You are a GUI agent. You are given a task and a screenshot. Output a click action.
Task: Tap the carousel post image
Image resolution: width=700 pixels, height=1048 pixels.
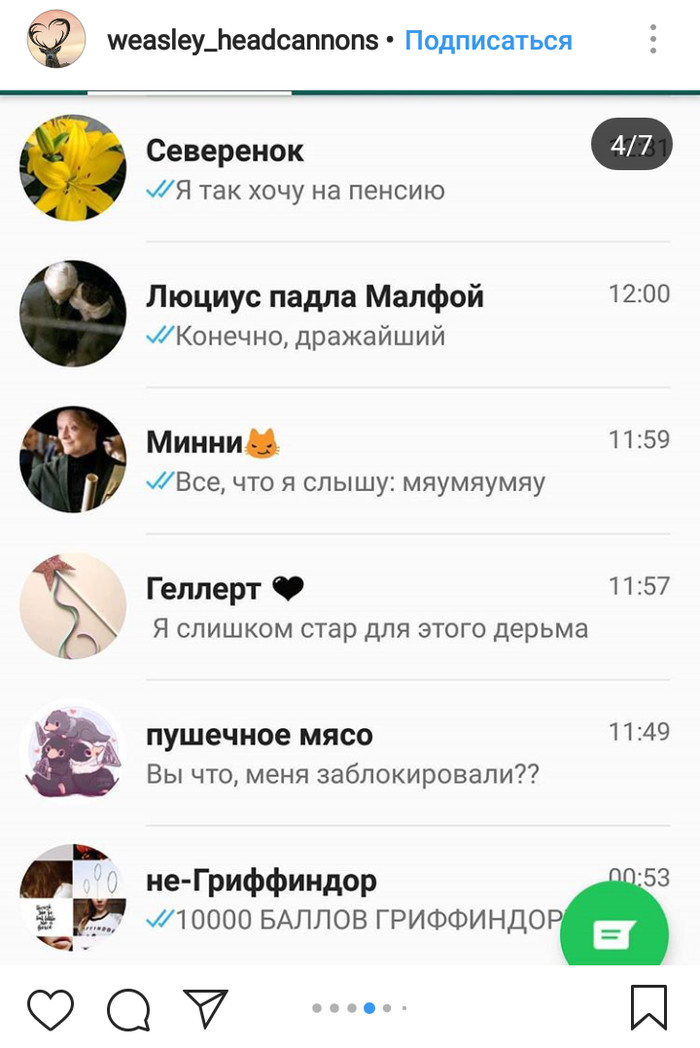coord(350,530)
